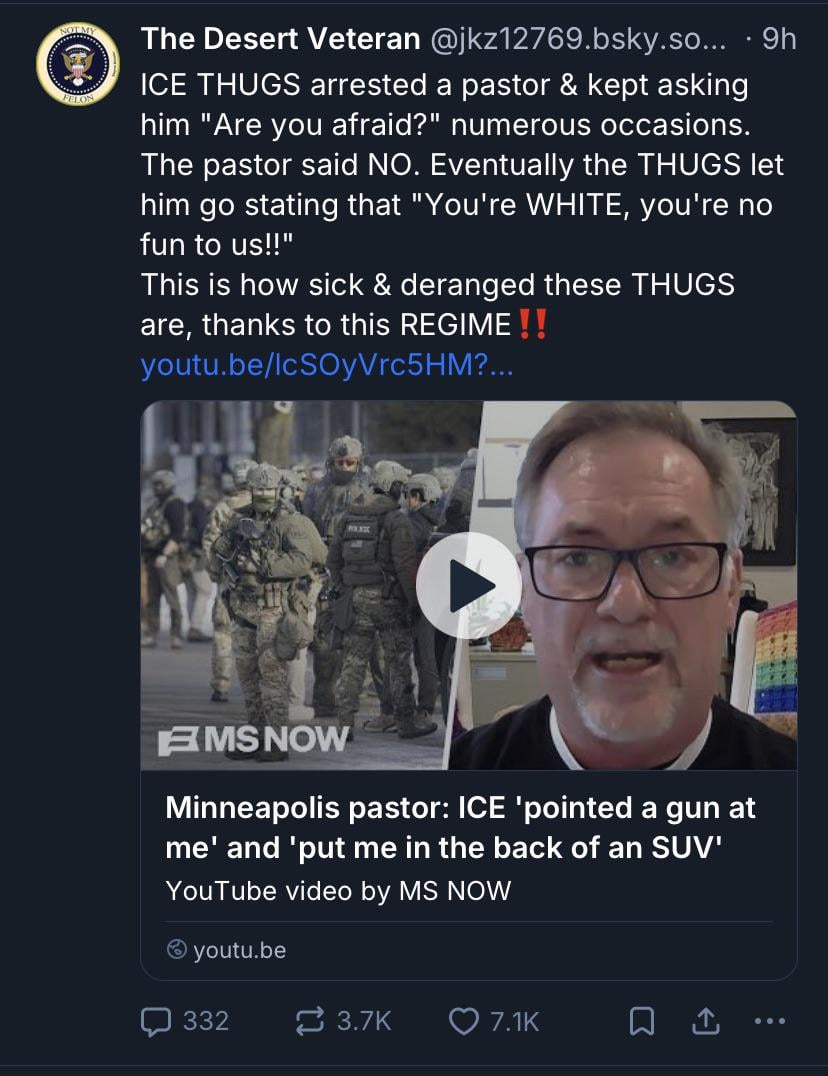The image size is (828, 1076).
Task: Open the youtu.be link in the post
Action: click(327, 366)
